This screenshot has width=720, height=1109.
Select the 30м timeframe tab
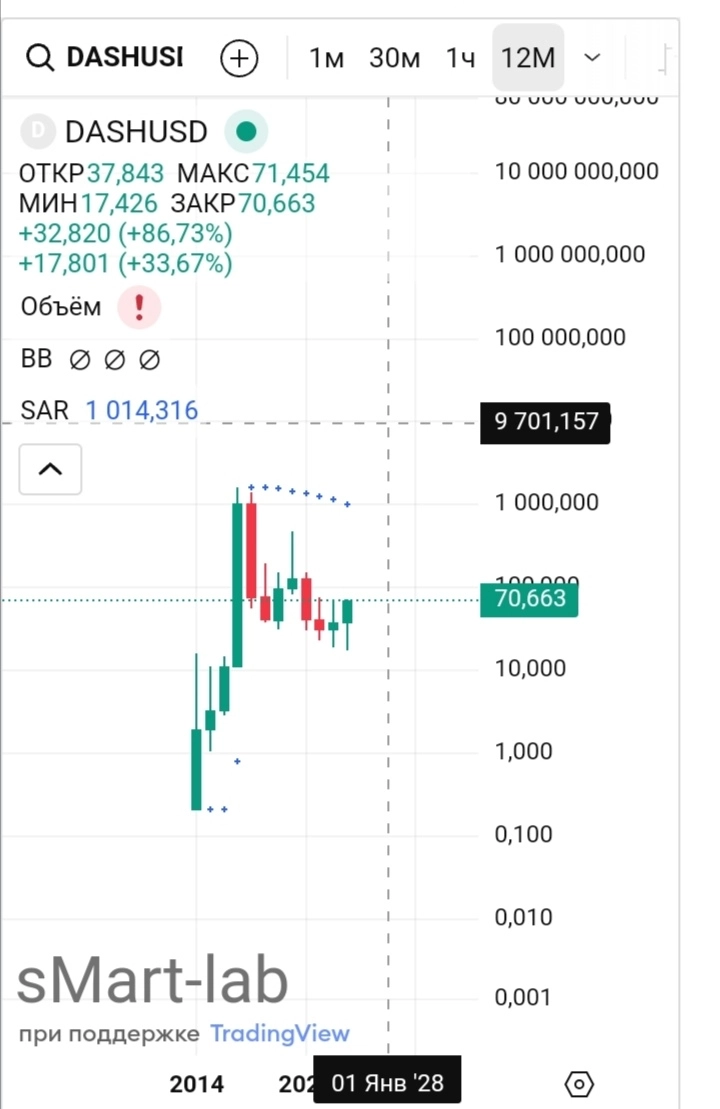[x=393, y=57]
